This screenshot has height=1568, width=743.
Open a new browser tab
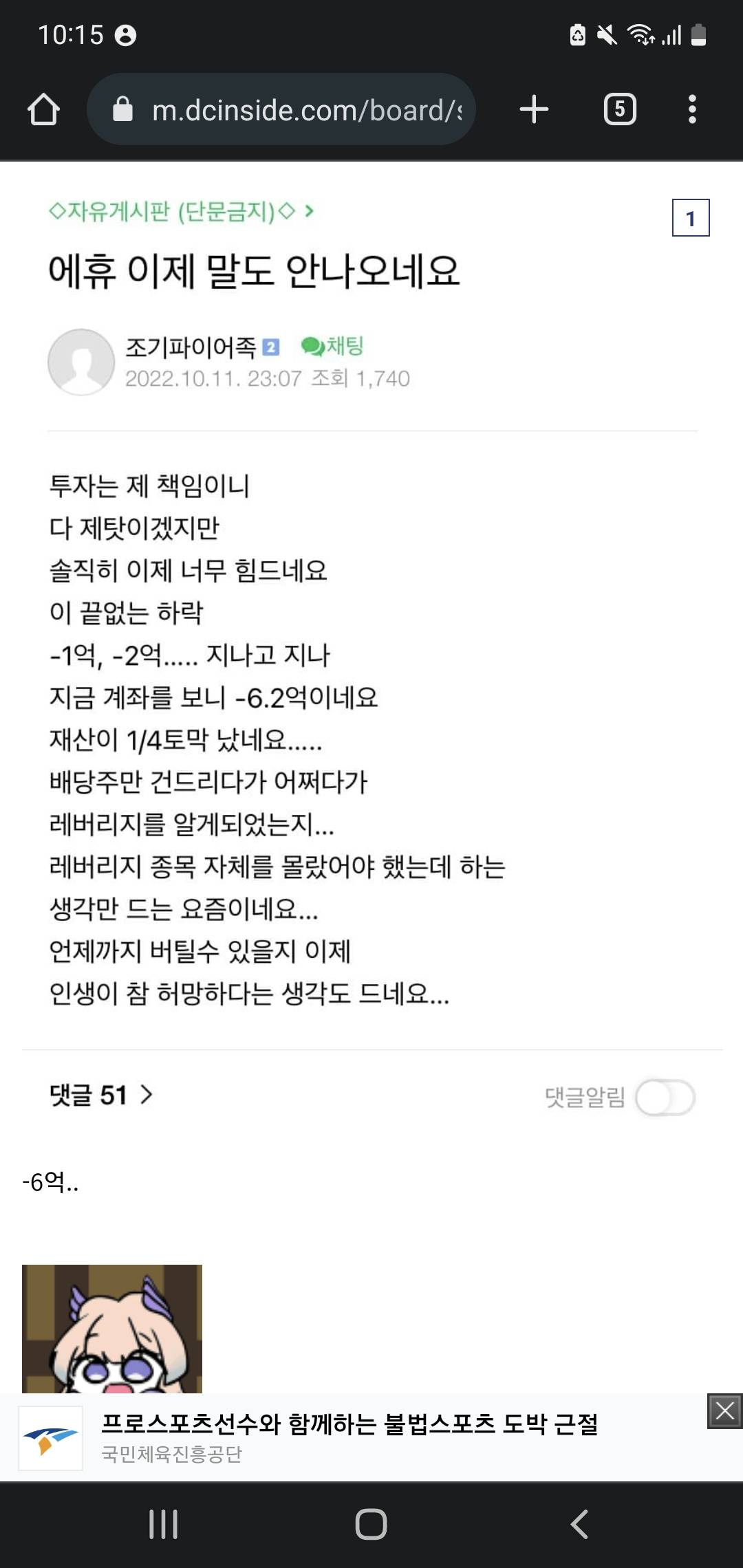[x=534, y=109]
